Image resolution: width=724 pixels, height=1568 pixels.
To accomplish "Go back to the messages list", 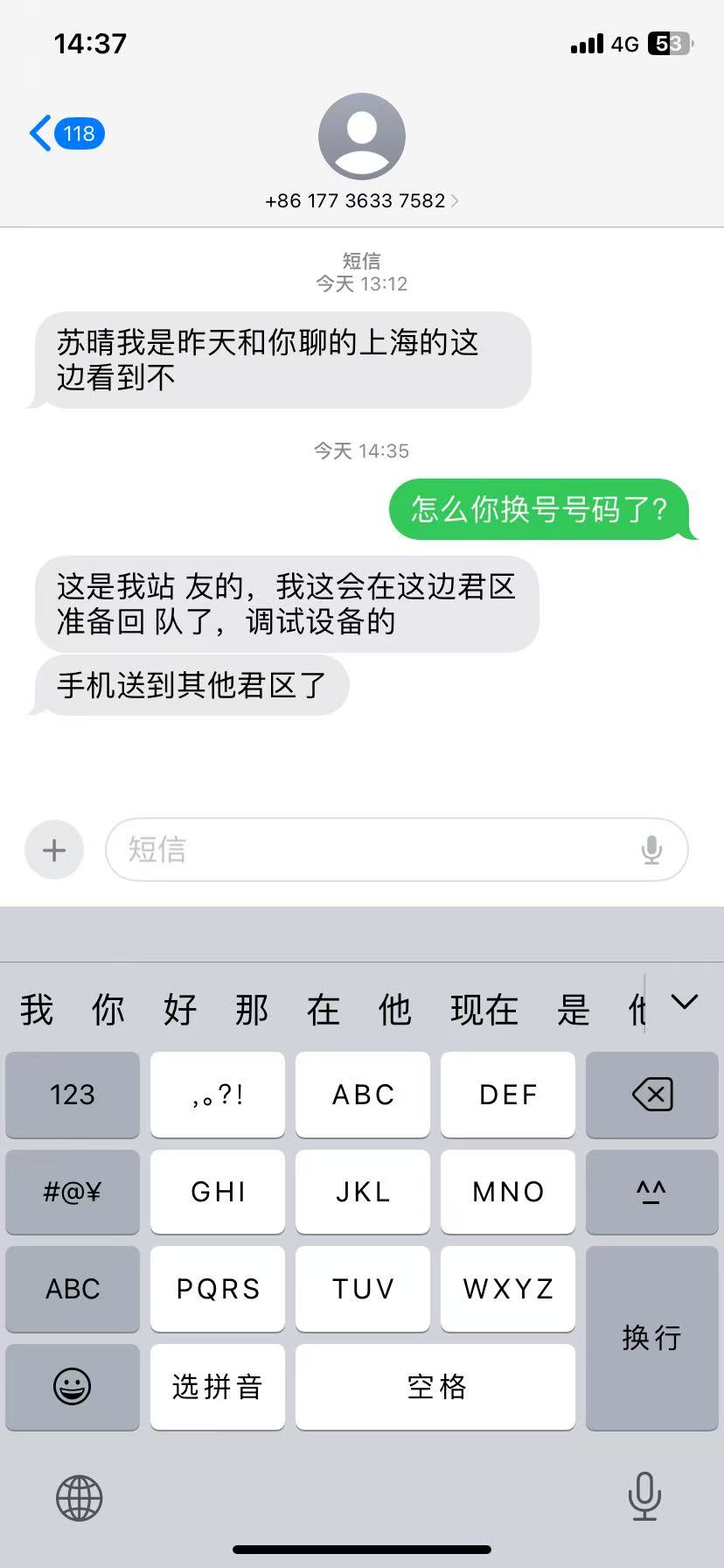I will (x=66, y=134).
